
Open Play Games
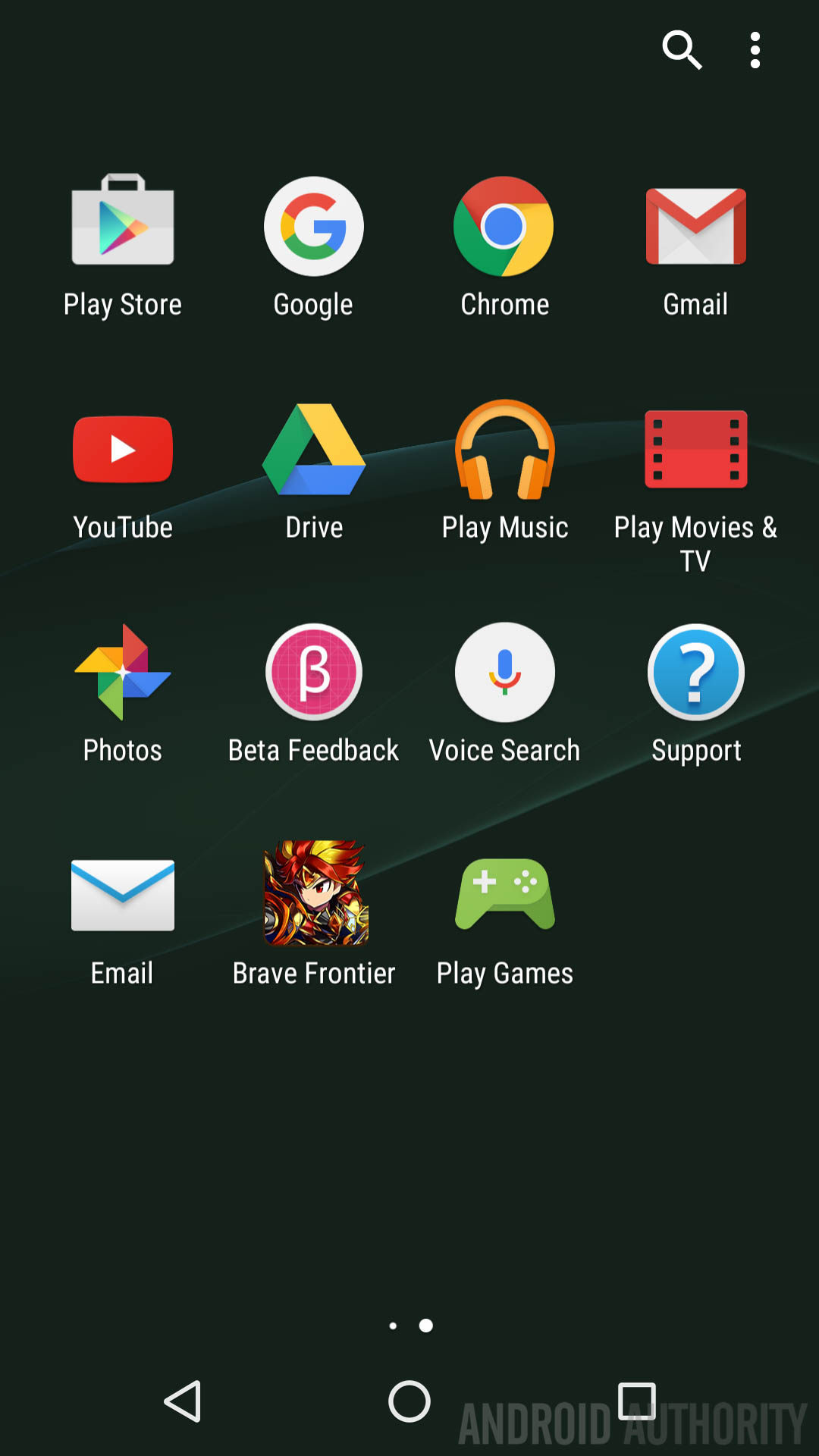(504, 895)
